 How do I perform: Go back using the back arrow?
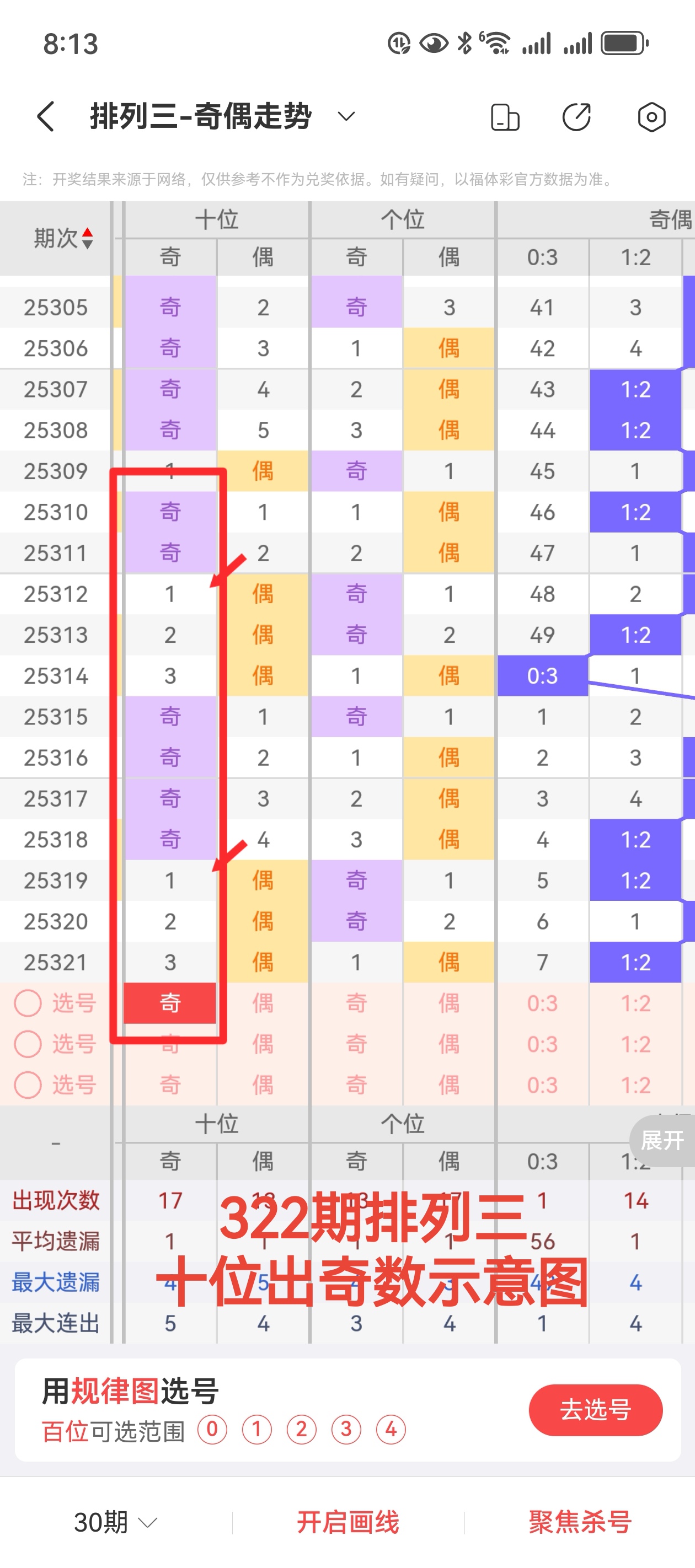click(46, 116)
